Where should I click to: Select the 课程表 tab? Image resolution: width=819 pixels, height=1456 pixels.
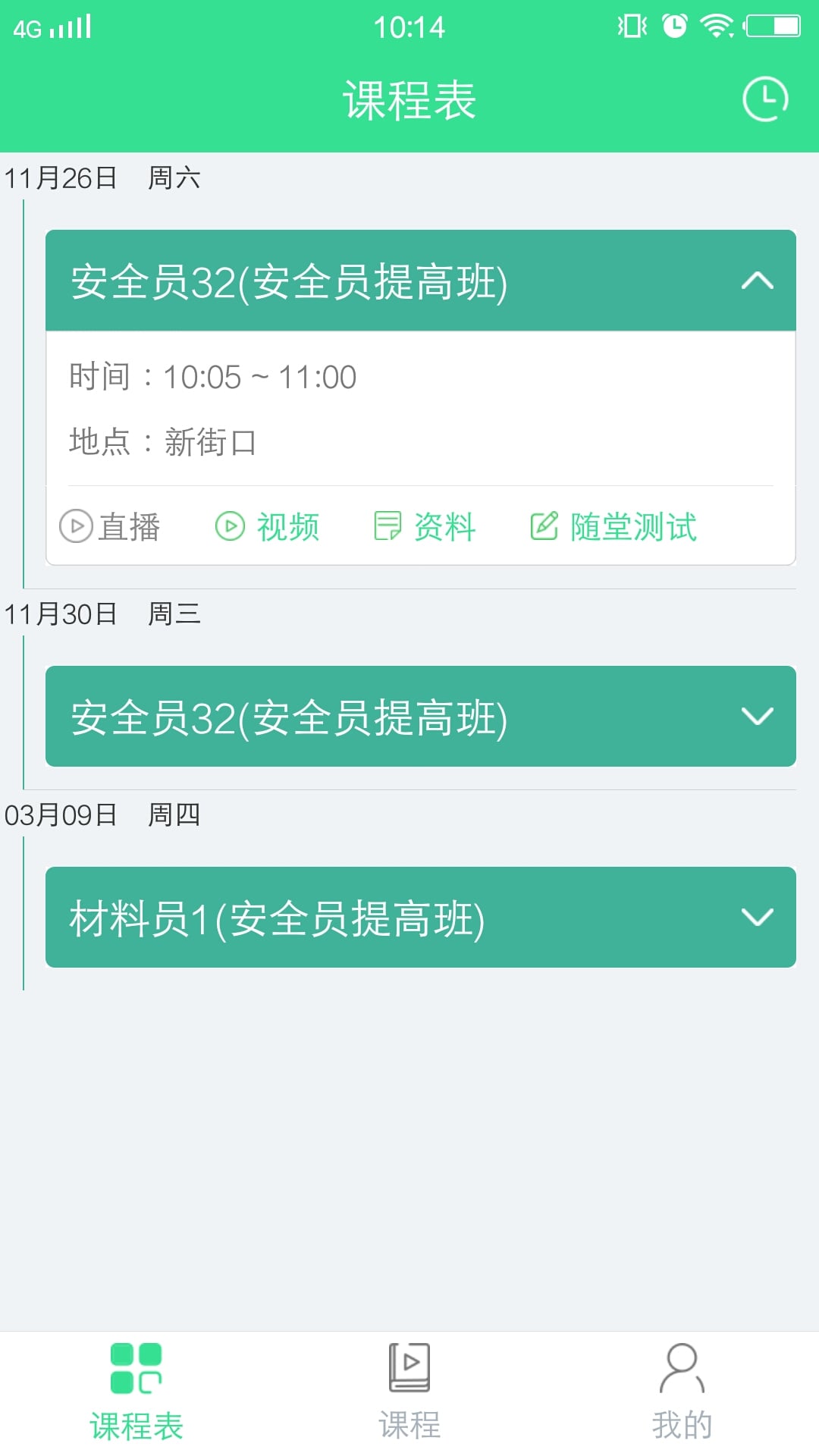(x=136, y=1392)
